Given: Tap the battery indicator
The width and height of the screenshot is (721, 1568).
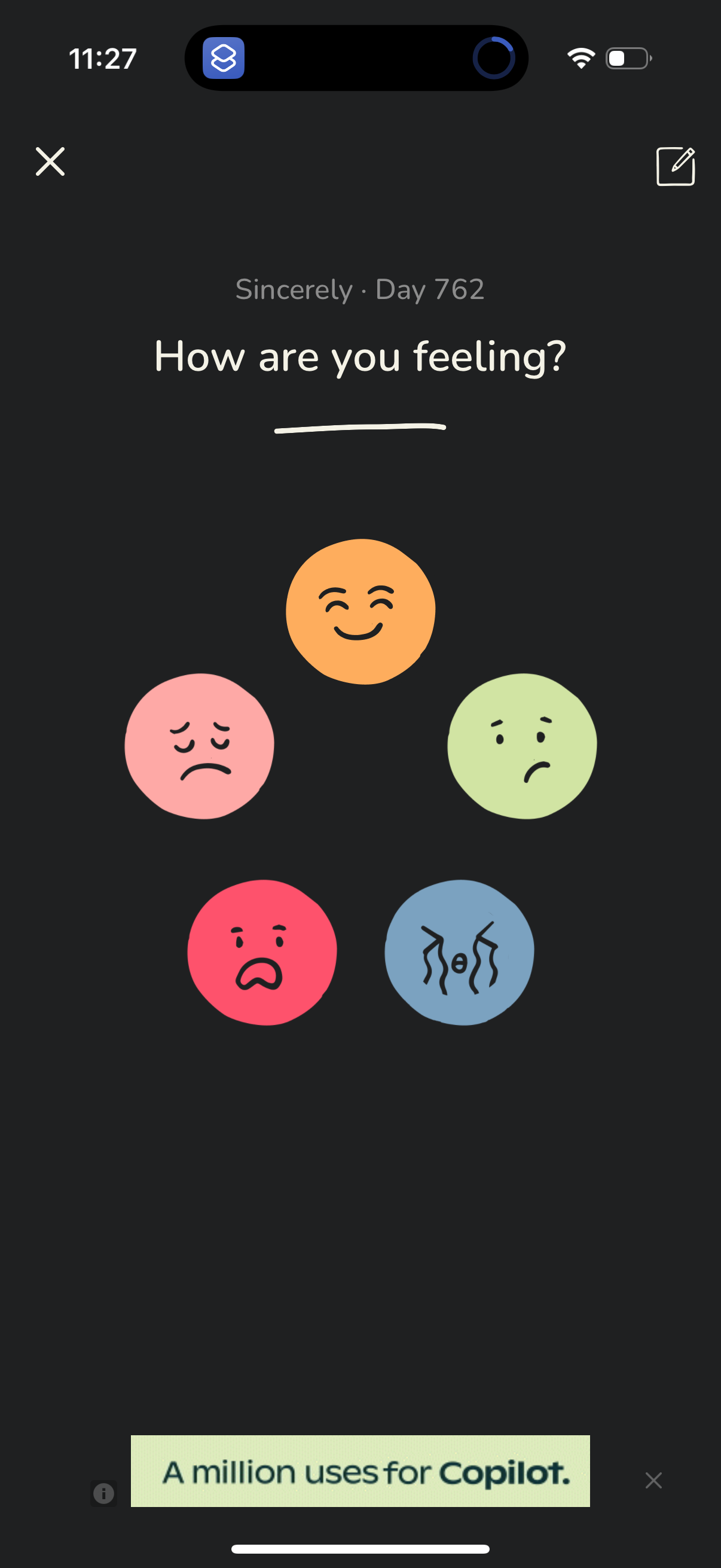Looking at the screenshot, I should 628,58.
